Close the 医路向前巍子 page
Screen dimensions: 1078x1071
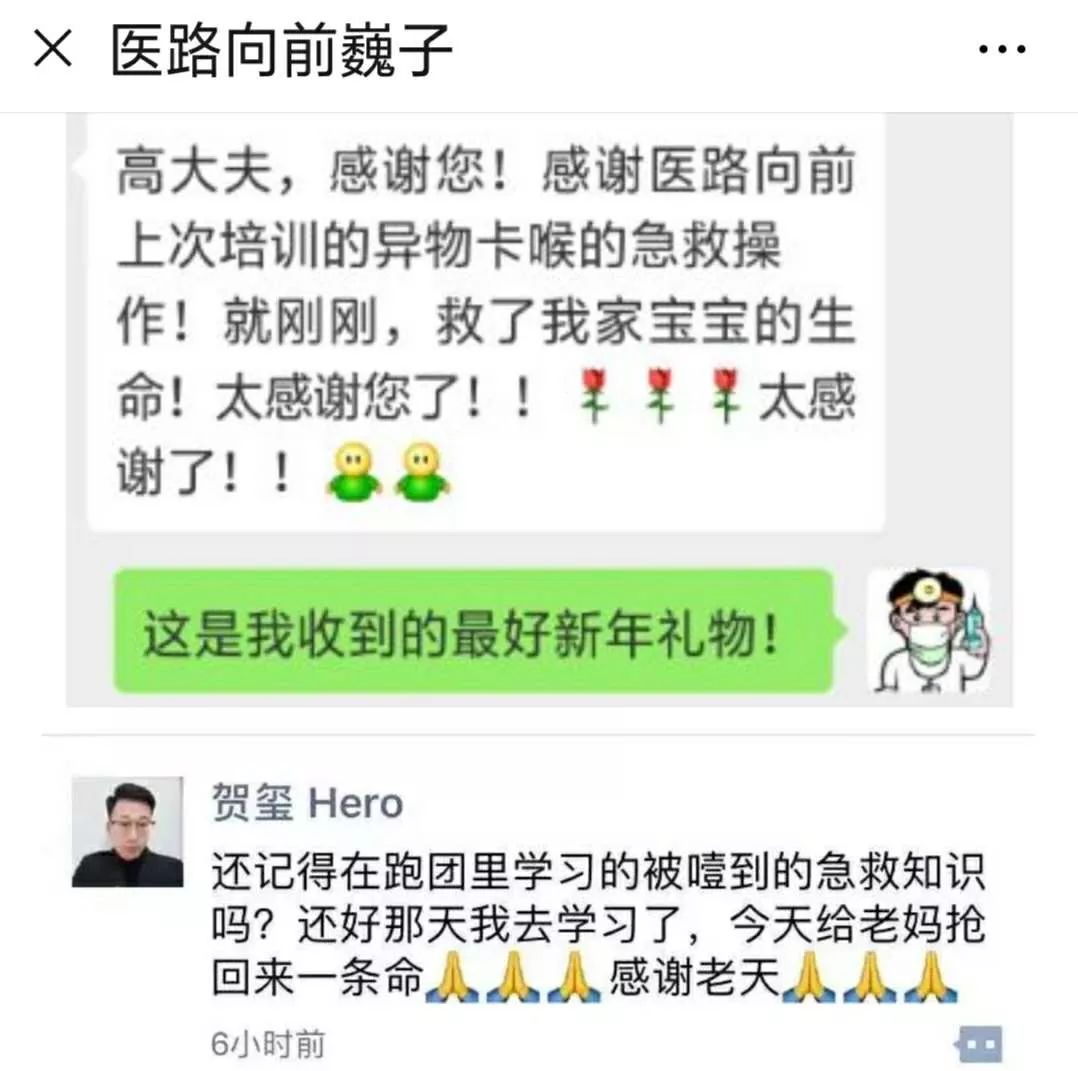pos(52,49)
